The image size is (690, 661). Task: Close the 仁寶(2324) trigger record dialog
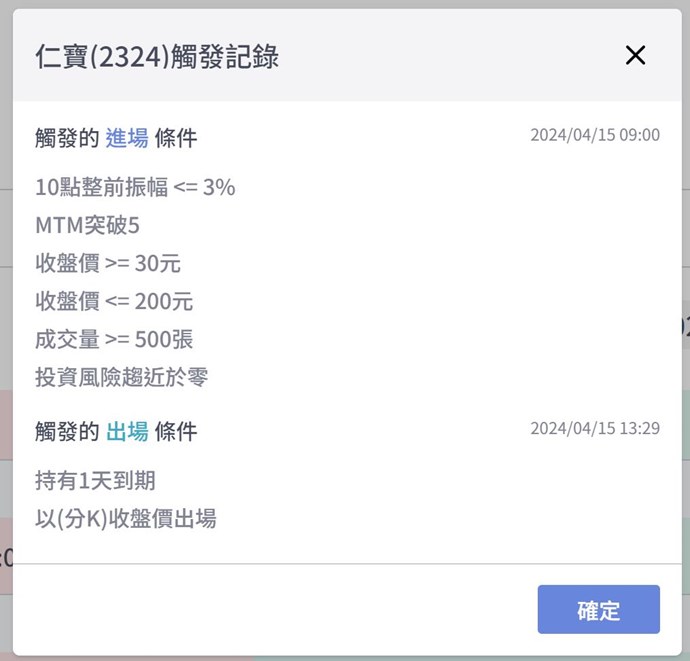pyautogui.click(x=635, y=56)
